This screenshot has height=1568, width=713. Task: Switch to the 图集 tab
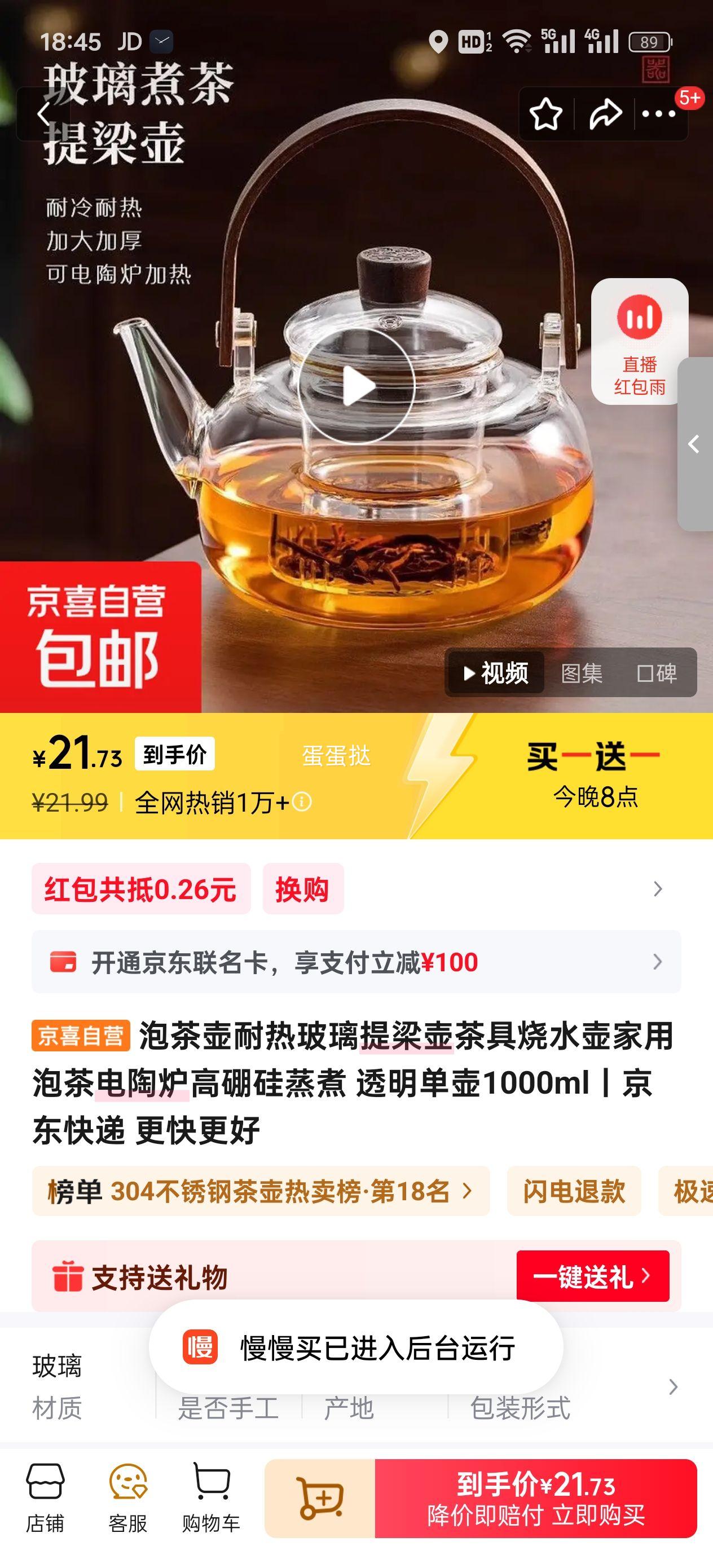582,673
